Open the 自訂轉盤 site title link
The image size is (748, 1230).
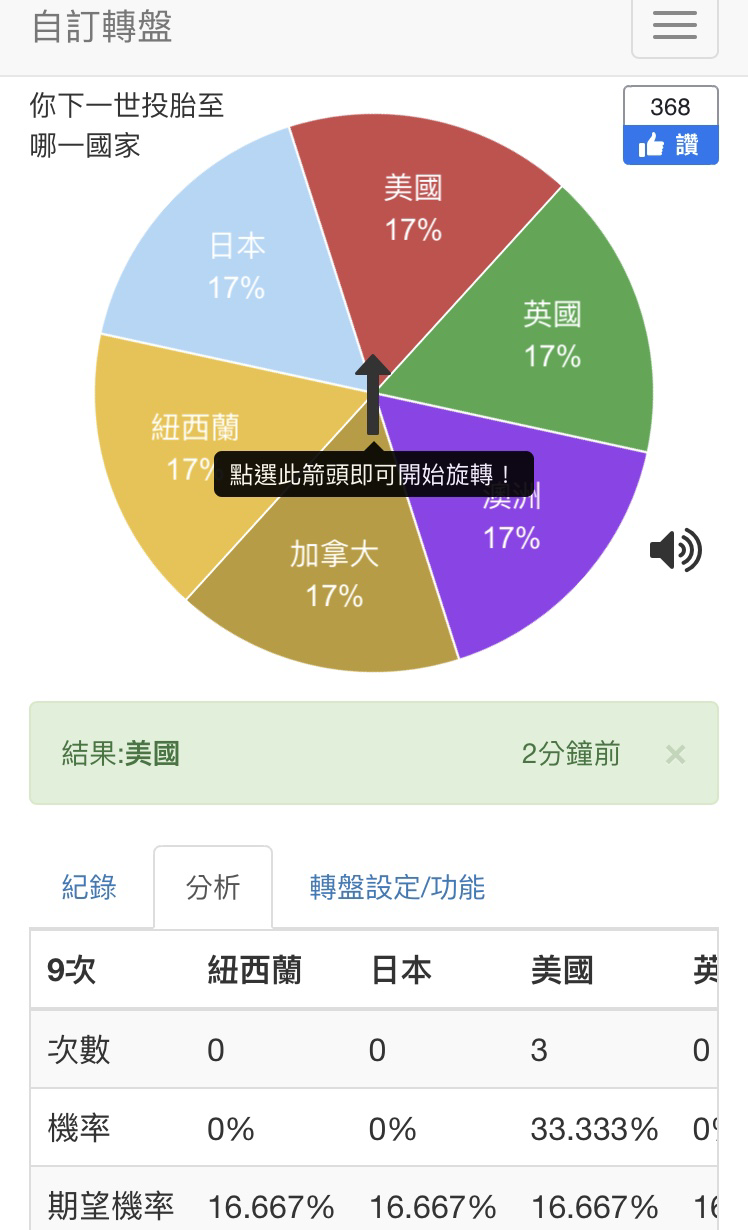pos(102,27)
